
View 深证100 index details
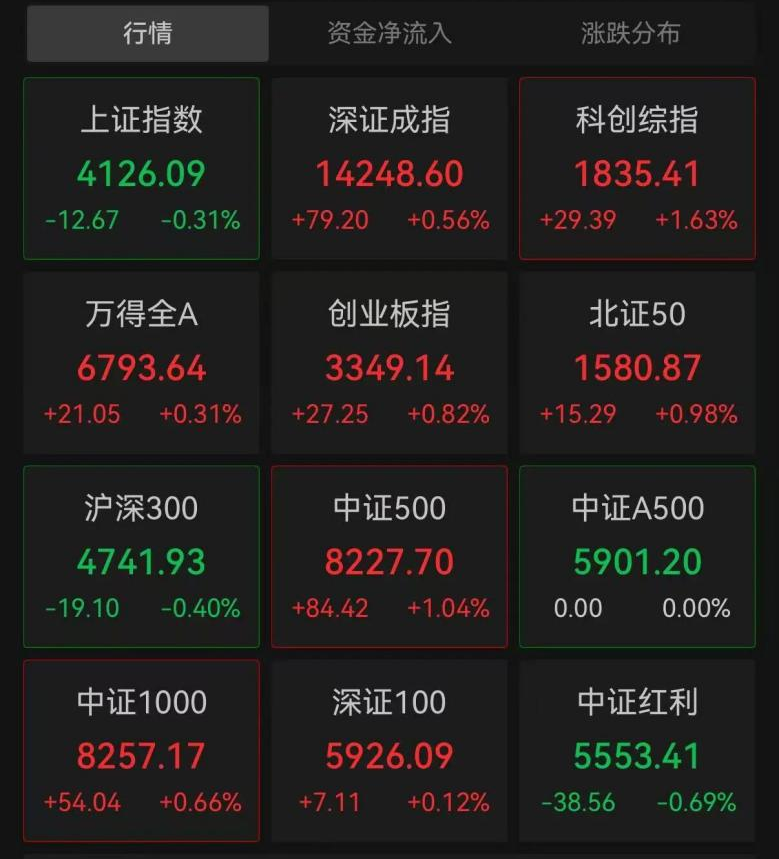point(390,751)
